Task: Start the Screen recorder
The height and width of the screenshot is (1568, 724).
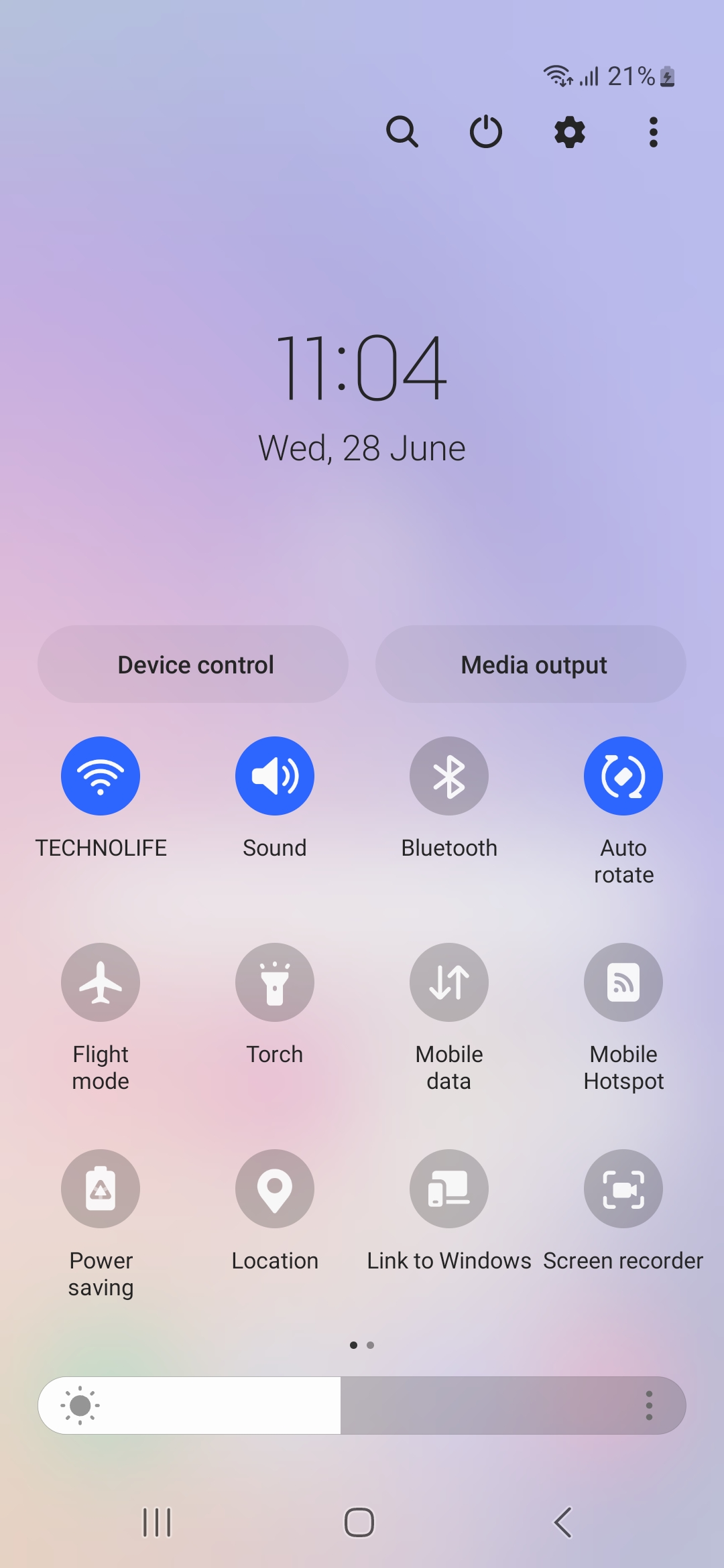Action: [623, 1189]
